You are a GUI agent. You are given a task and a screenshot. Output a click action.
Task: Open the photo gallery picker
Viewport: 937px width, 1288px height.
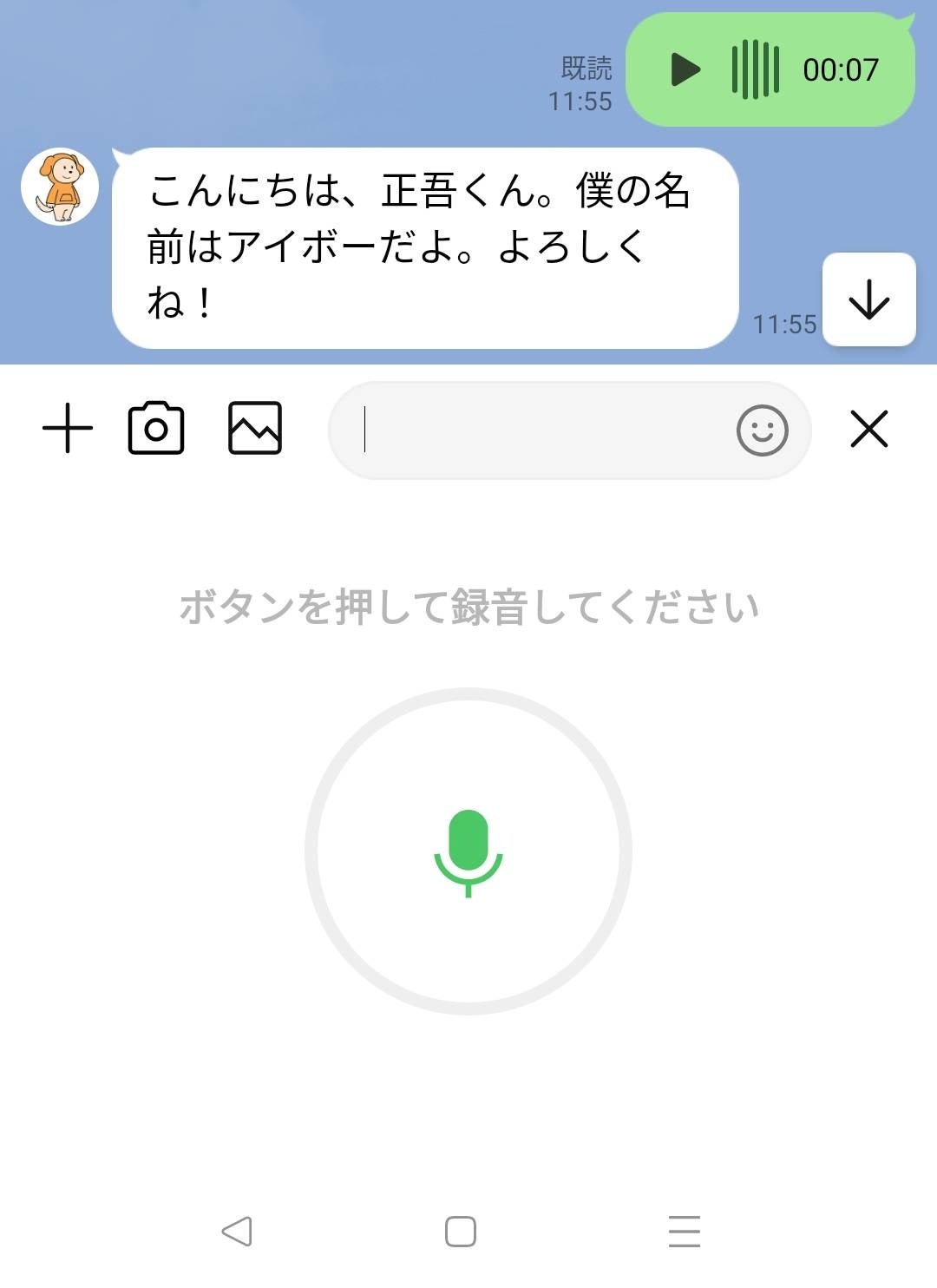point(255,429)
